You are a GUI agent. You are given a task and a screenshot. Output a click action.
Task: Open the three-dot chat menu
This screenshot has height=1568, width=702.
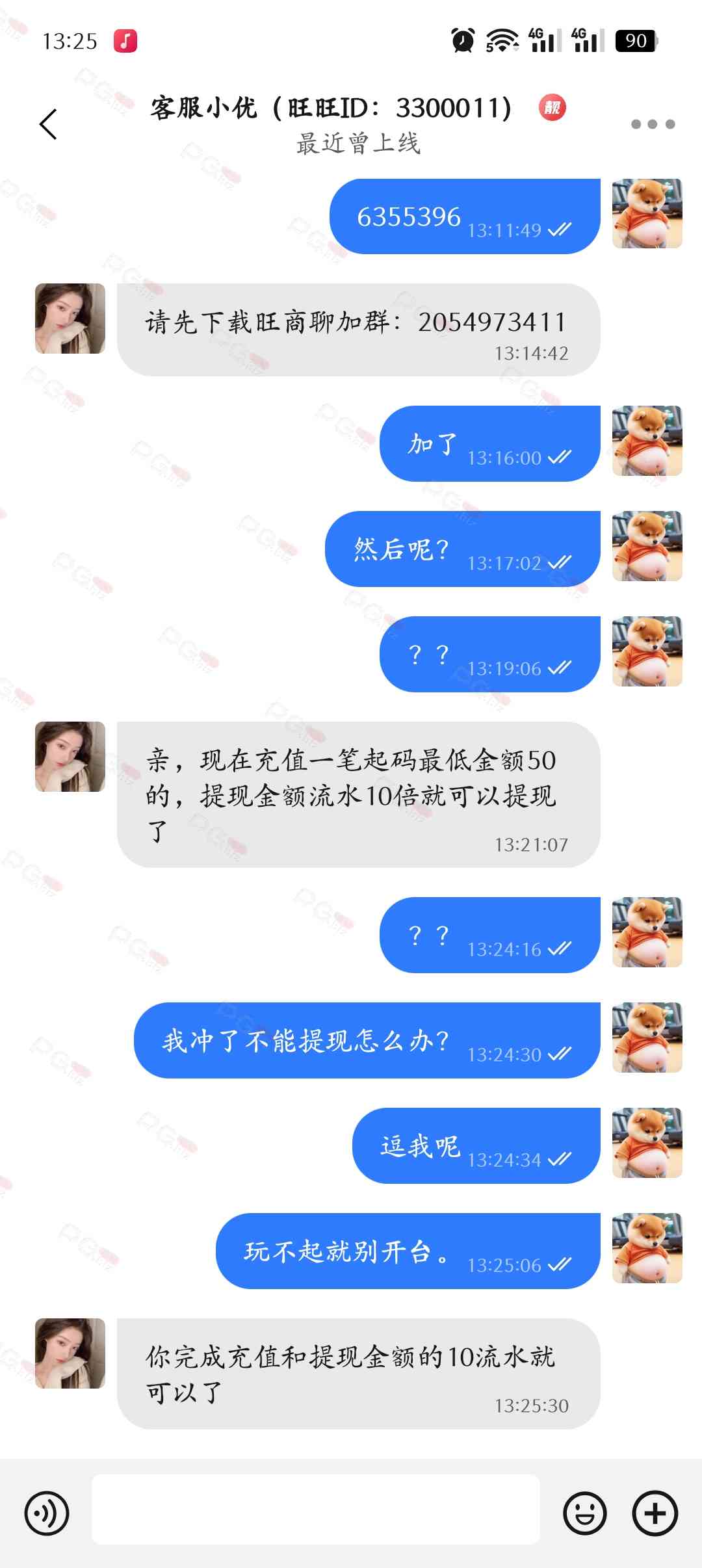tap(653, 124)
